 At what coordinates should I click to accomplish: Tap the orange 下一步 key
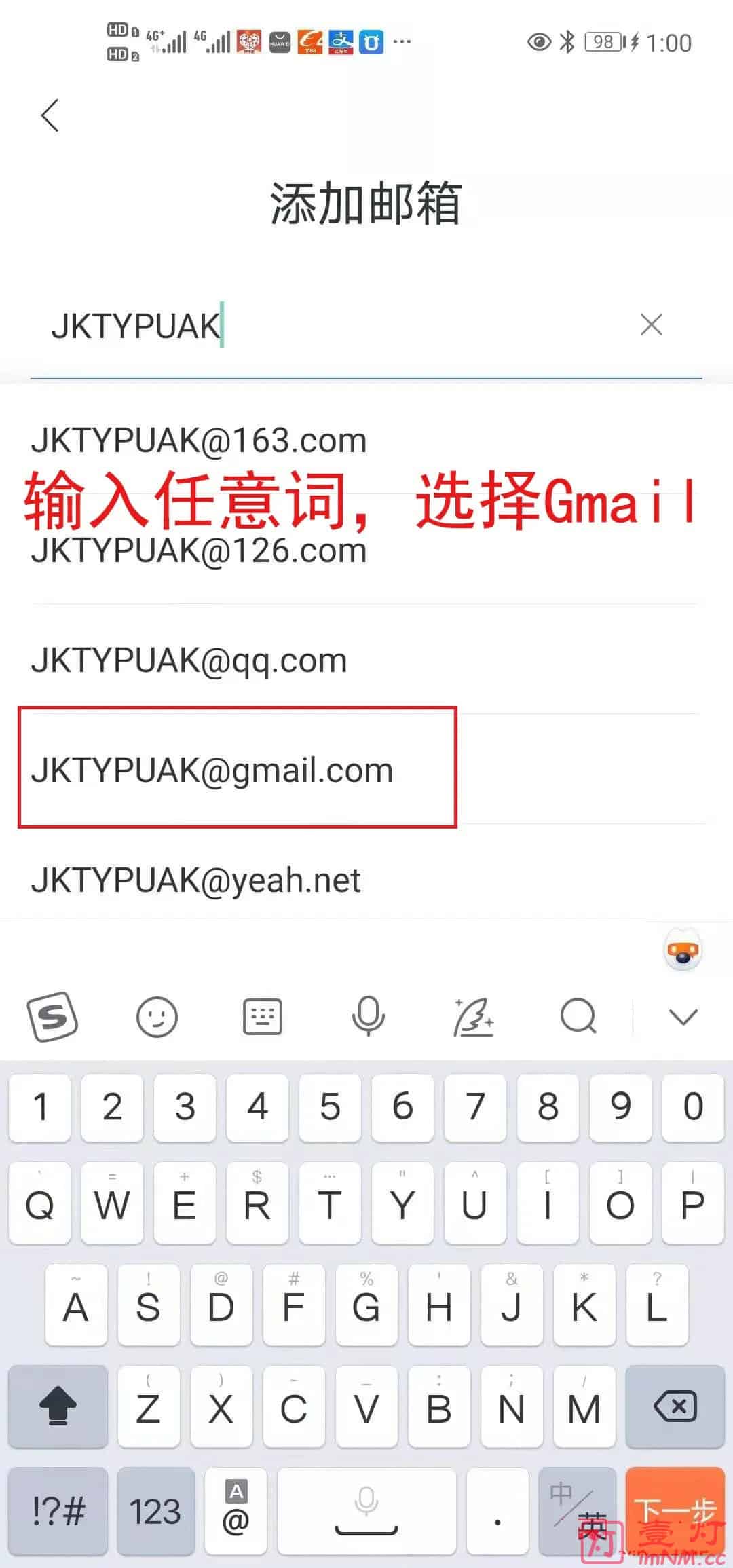coord(675,1511)
